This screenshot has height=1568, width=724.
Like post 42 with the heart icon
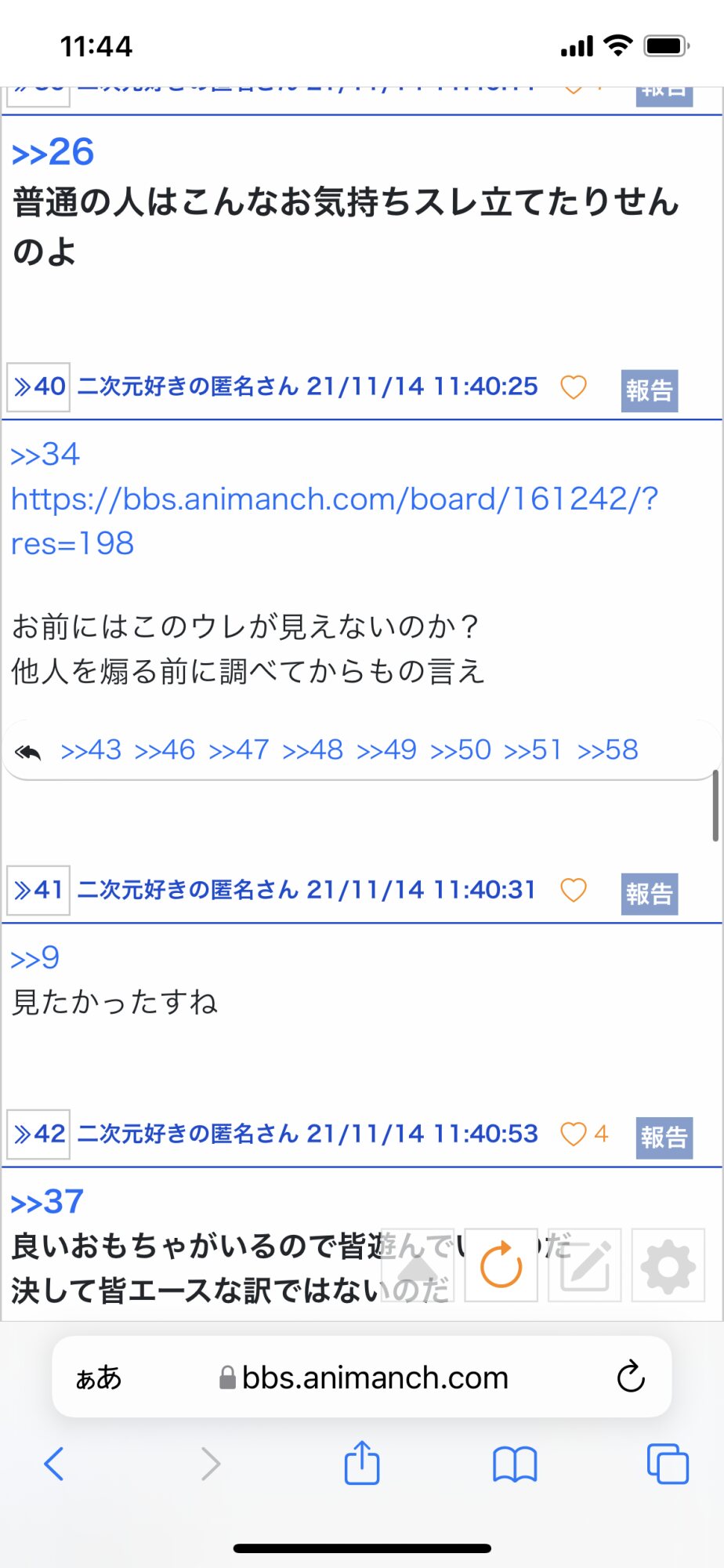pos(574,1134)
